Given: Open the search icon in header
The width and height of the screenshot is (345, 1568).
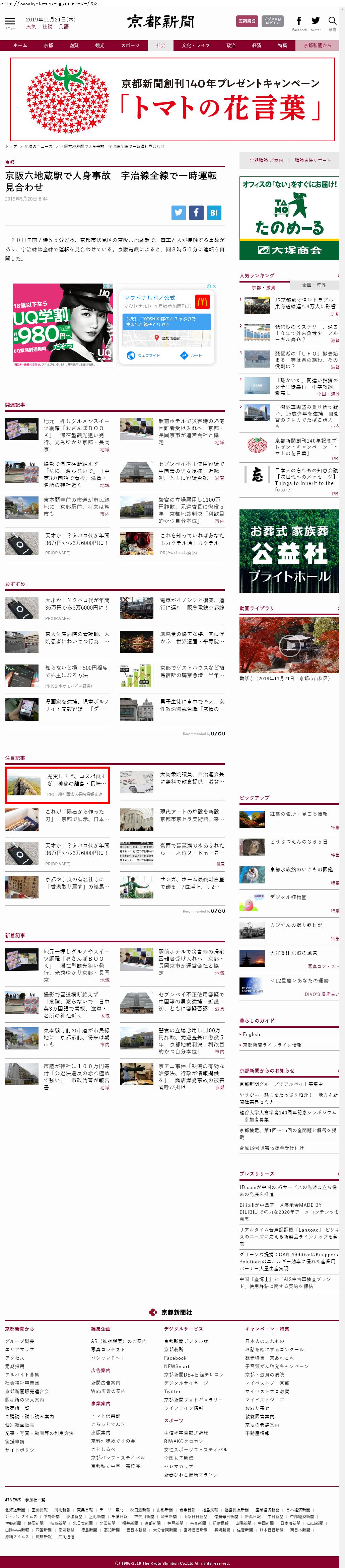Looking at the screenshot, I should tap(332, 22).
